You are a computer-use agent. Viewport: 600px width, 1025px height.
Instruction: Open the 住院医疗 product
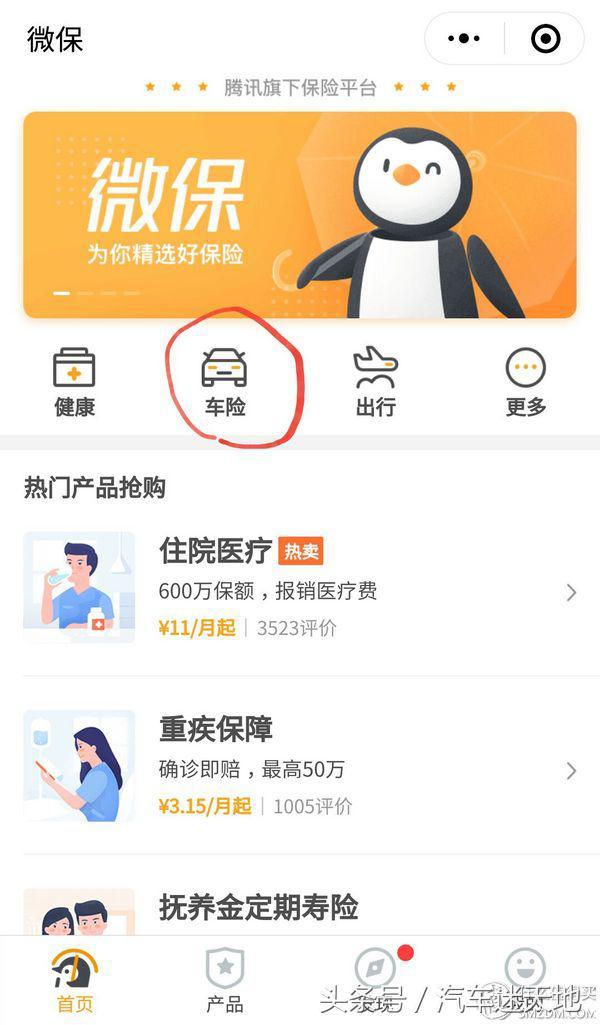300,588
